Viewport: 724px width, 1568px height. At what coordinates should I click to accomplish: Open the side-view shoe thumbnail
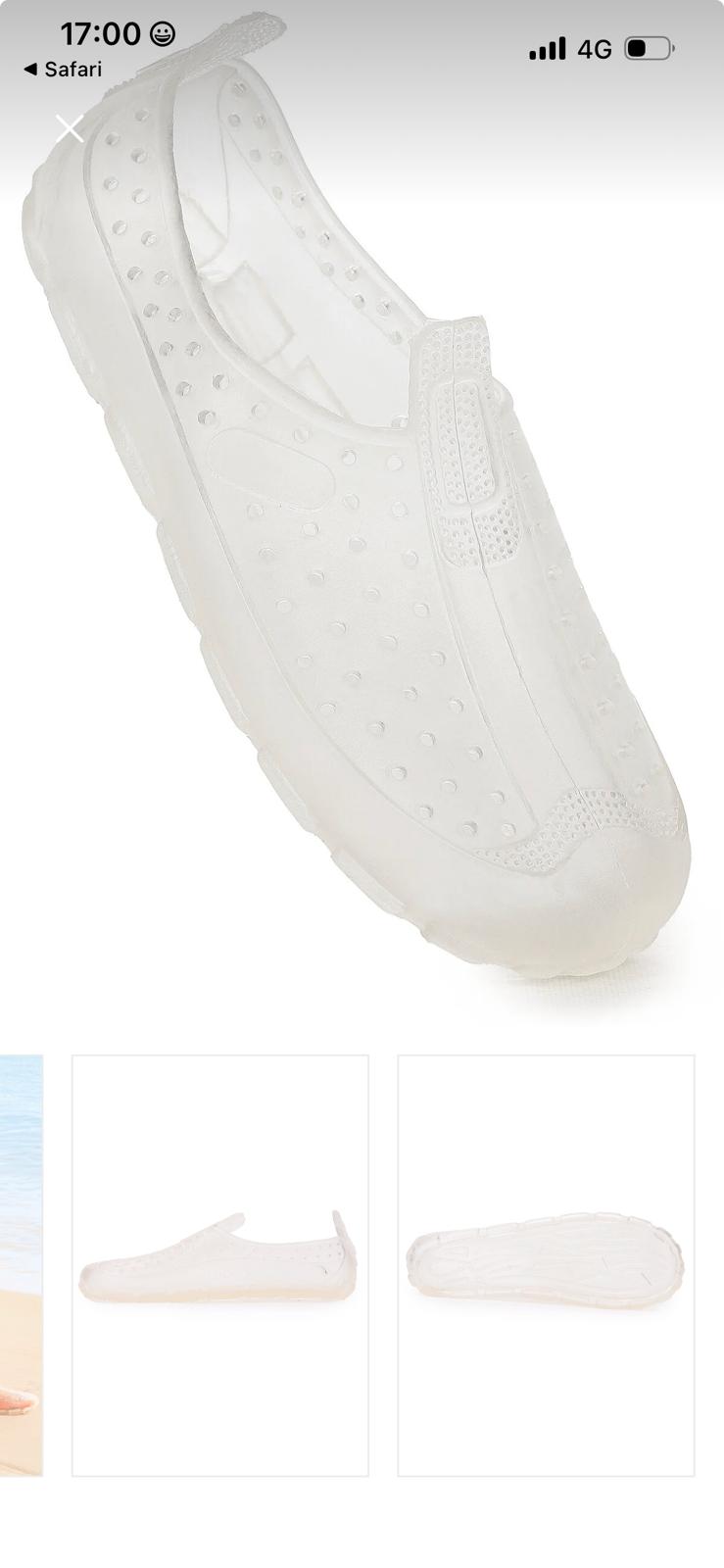pyautogui.click(x=220, y=1264)
